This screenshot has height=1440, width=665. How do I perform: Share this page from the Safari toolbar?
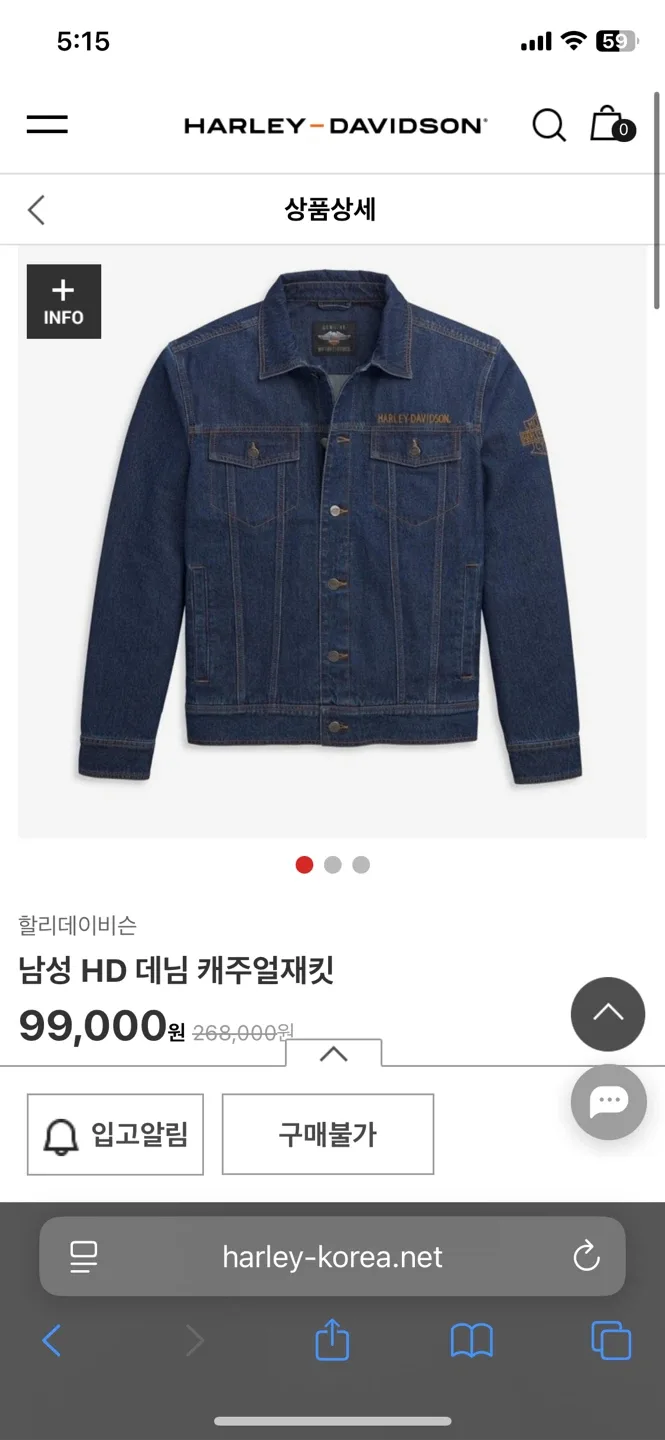tap(332, 1340)
